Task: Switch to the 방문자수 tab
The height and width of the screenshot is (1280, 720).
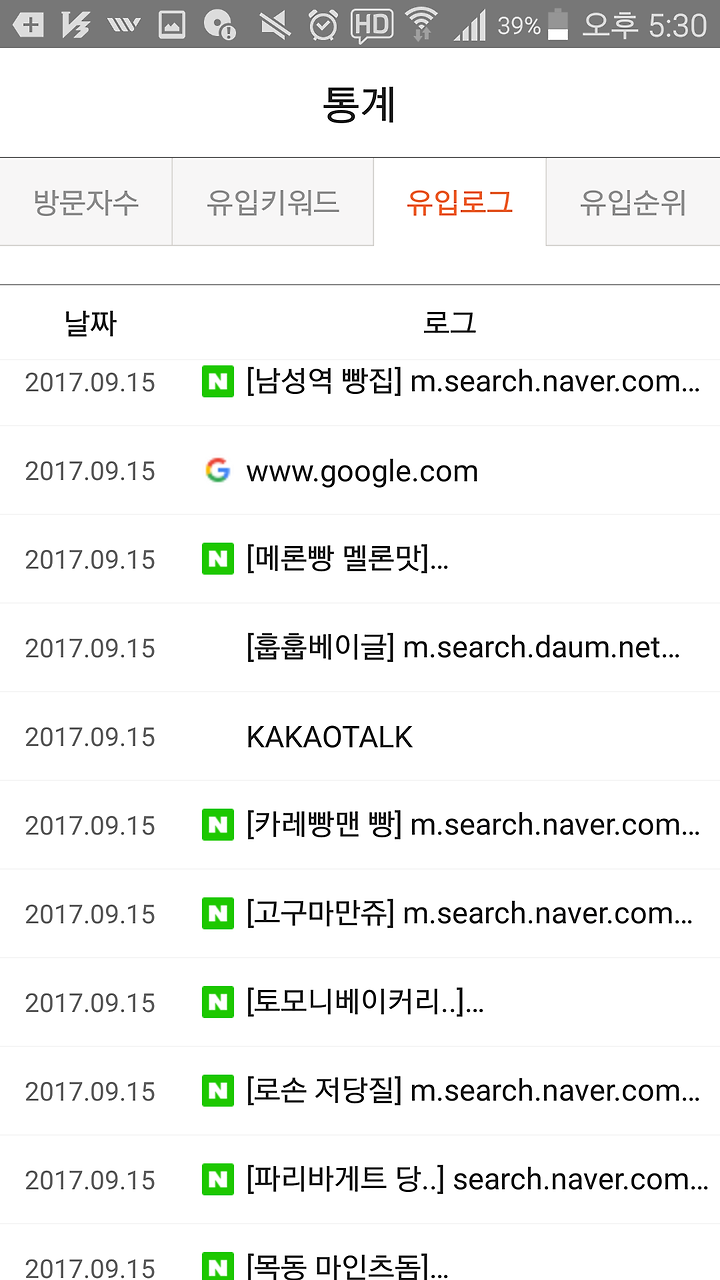Action: pyautogui.click(x=86, y=202)
